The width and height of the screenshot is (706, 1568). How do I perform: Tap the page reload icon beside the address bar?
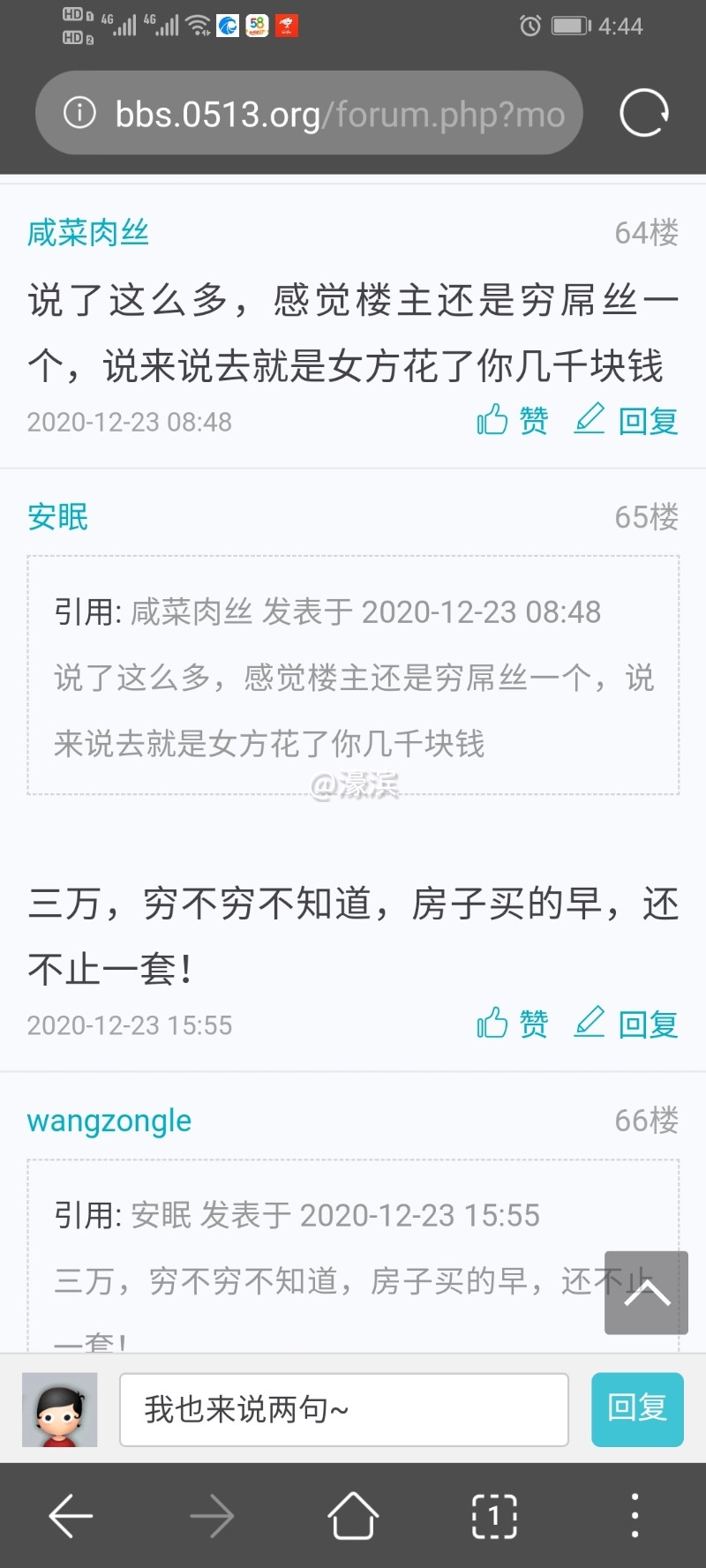coord(644,113)
